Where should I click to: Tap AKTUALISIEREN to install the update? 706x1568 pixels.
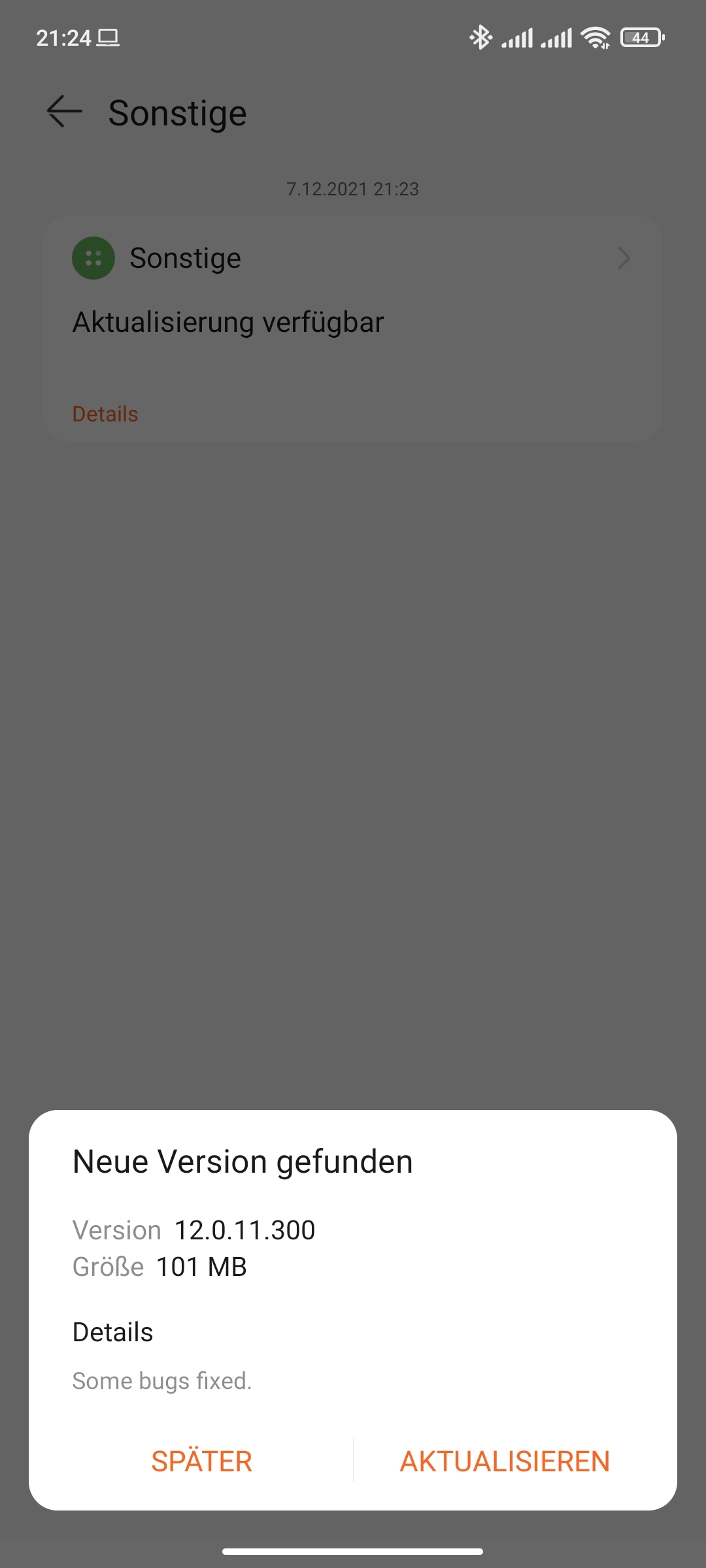(x=505, y=1462)
